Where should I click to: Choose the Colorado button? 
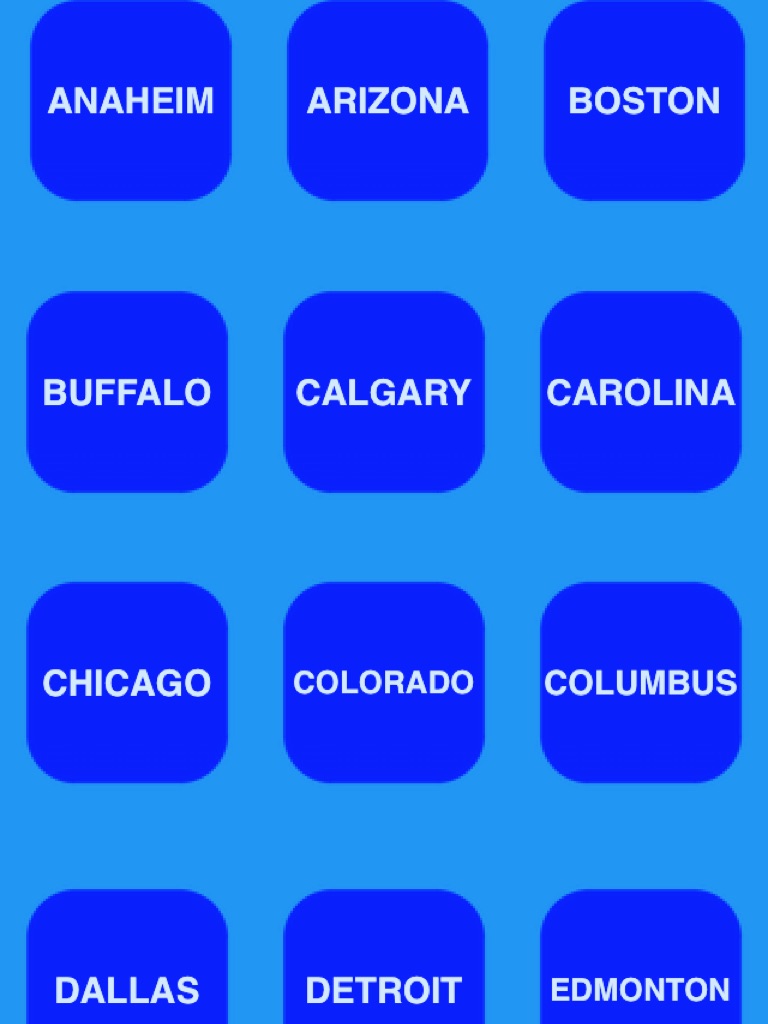pyautogui.click(x=384, y=682)
